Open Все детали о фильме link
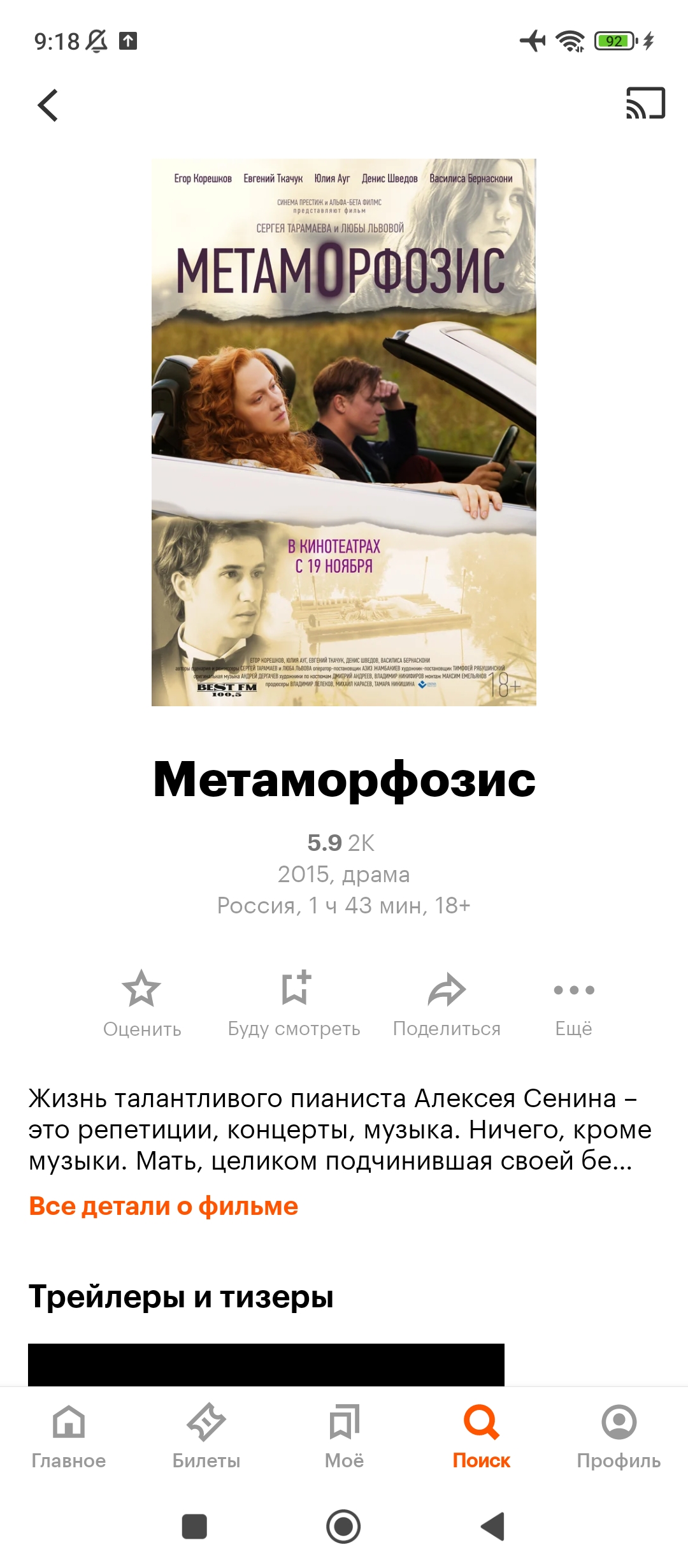Screen dimensions: 688x1568 tap(164, 1206)
